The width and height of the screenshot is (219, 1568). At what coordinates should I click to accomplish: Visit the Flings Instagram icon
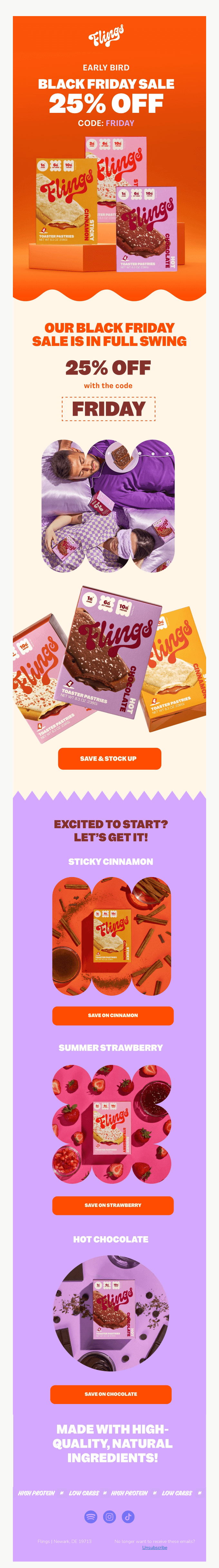[x=109, y=1516]
